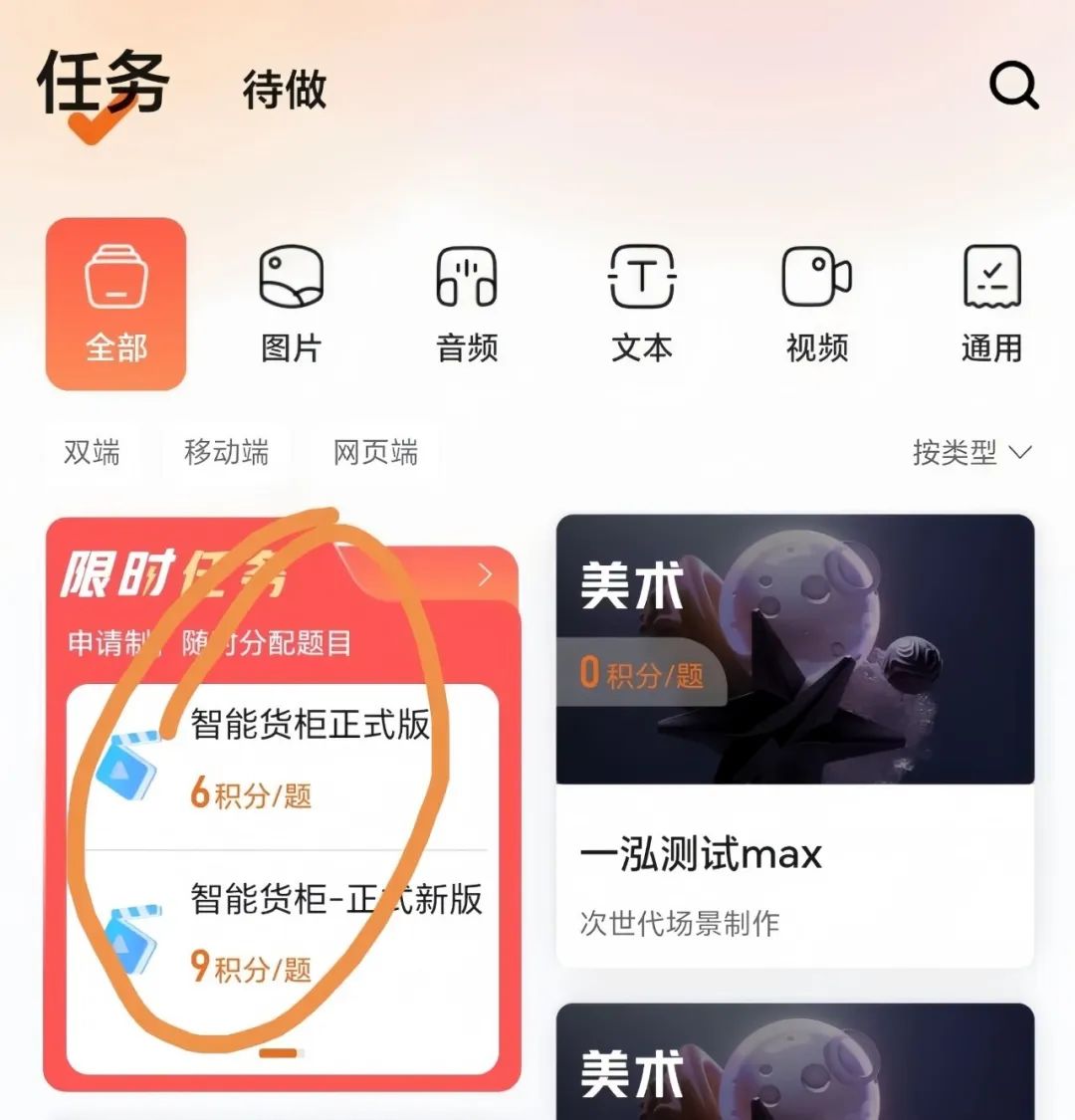Select the 通用 category
This screenshot has height=1120, width=1075.
(x=991, y=304)
